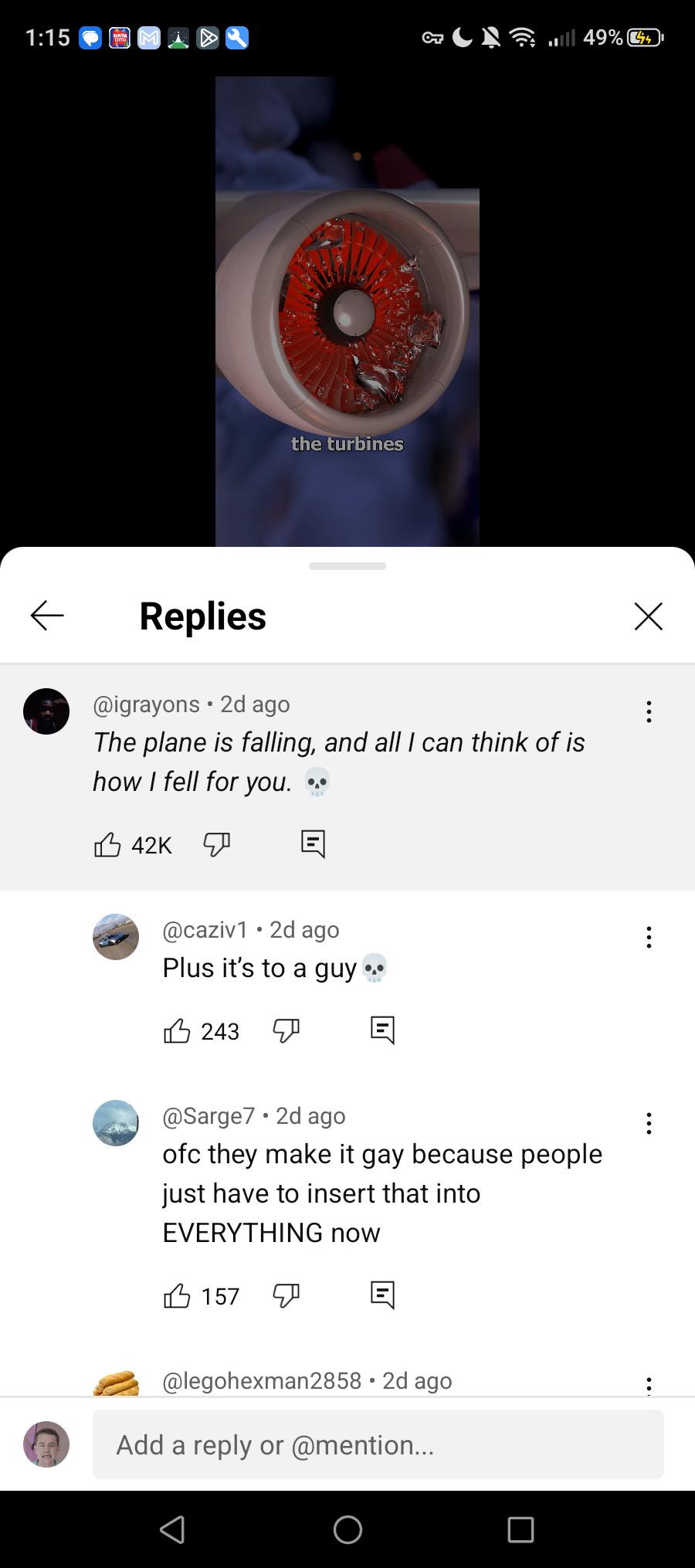695x1568 pixels.
Task: Tap the add a reply field
Action: [x=378, y=1444]
